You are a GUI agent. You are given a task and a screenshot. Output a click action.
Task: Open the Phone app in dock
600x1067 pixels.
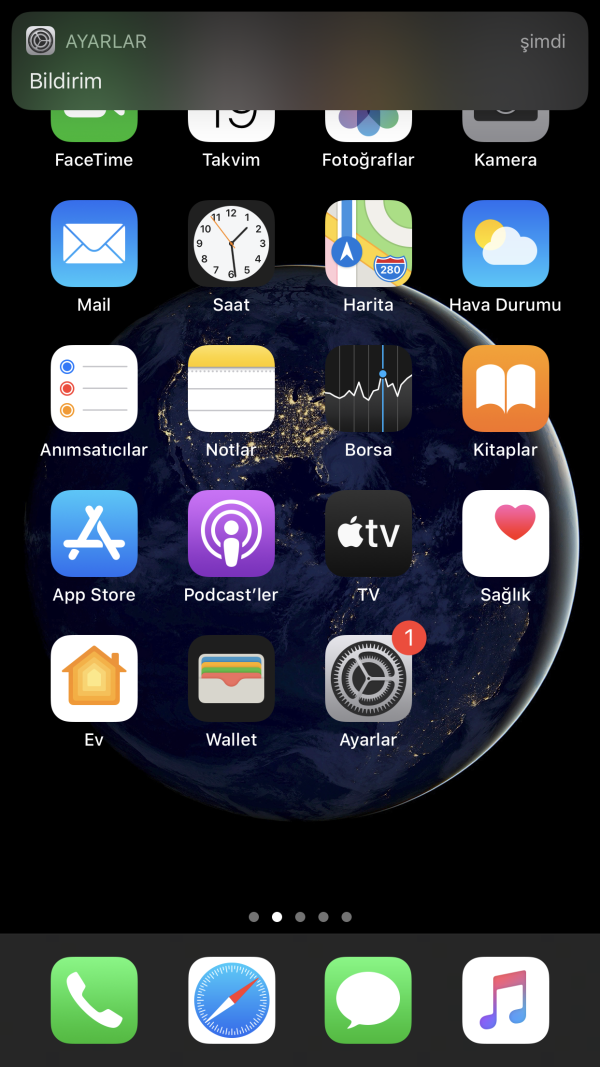[94, 1000]
